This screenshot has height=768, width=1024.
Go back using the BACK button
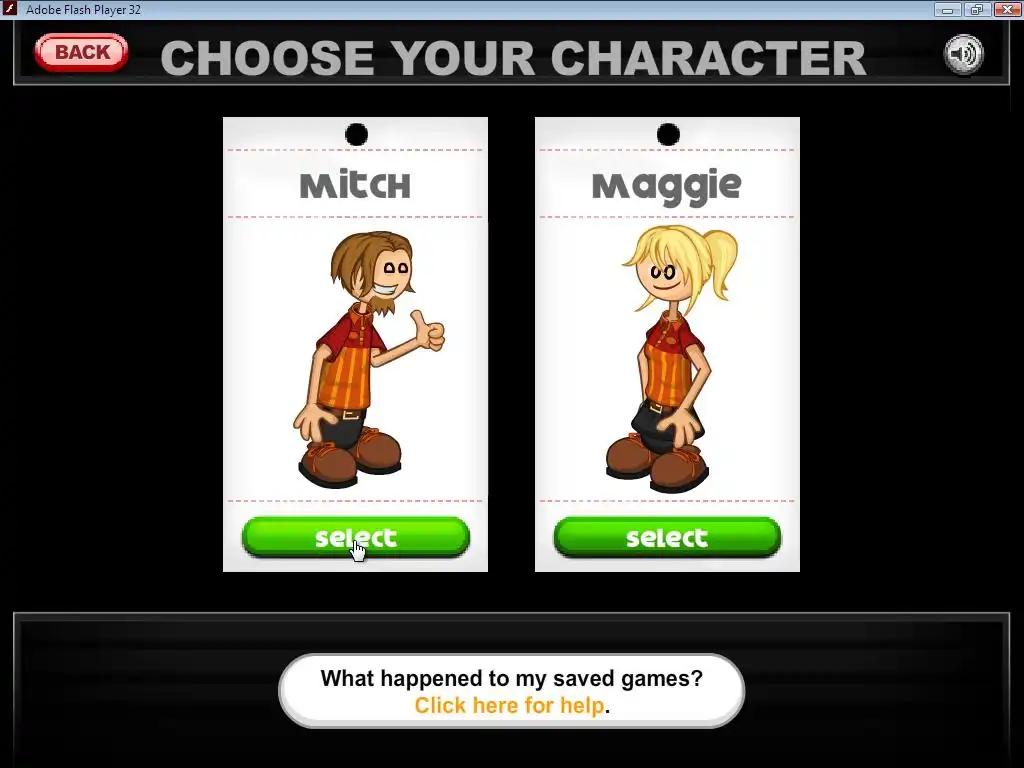coord(81,52)
